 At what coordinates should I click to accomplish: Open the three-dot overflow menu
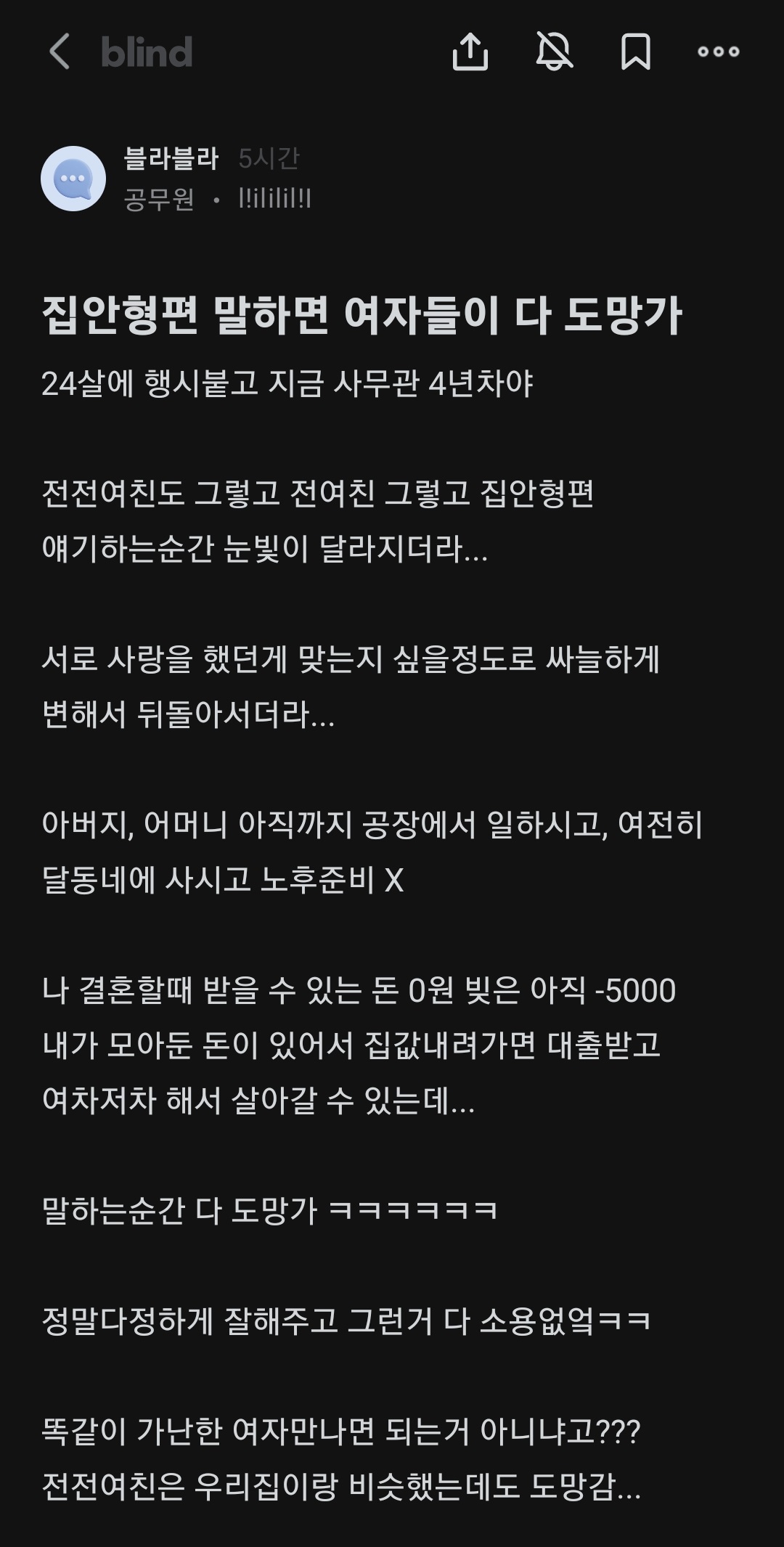pyautogui.click(x=718, y=52)
